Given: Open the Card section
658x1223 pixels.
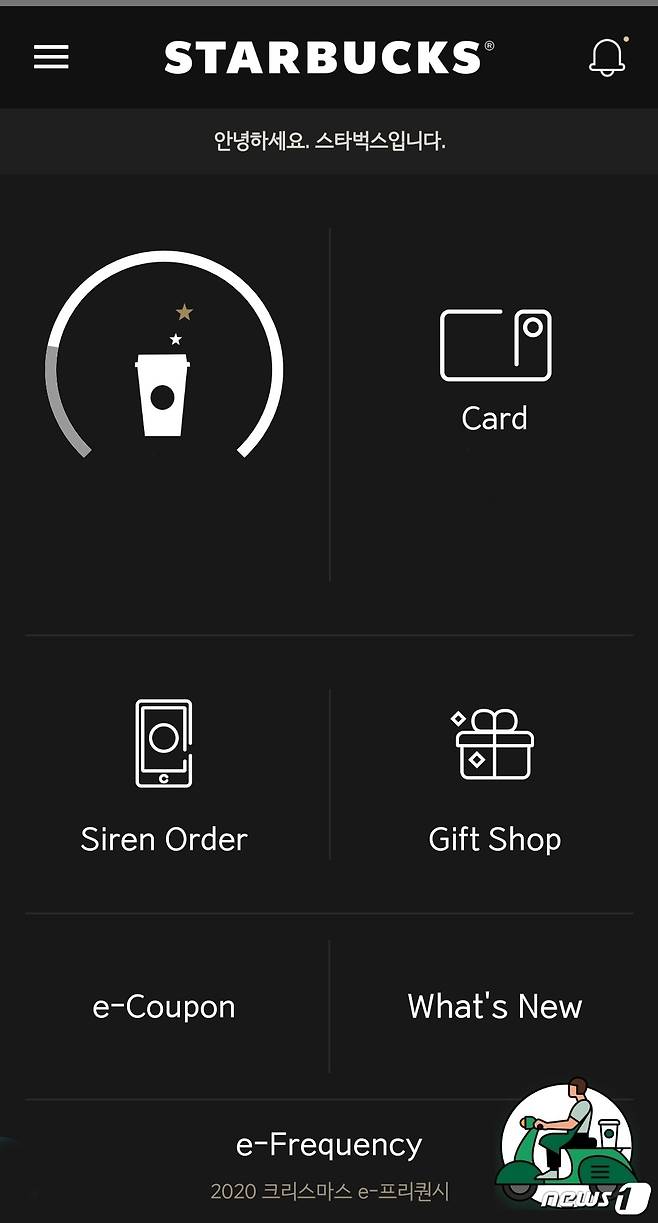Looking at the screenshot, I should tap(495, 371).
